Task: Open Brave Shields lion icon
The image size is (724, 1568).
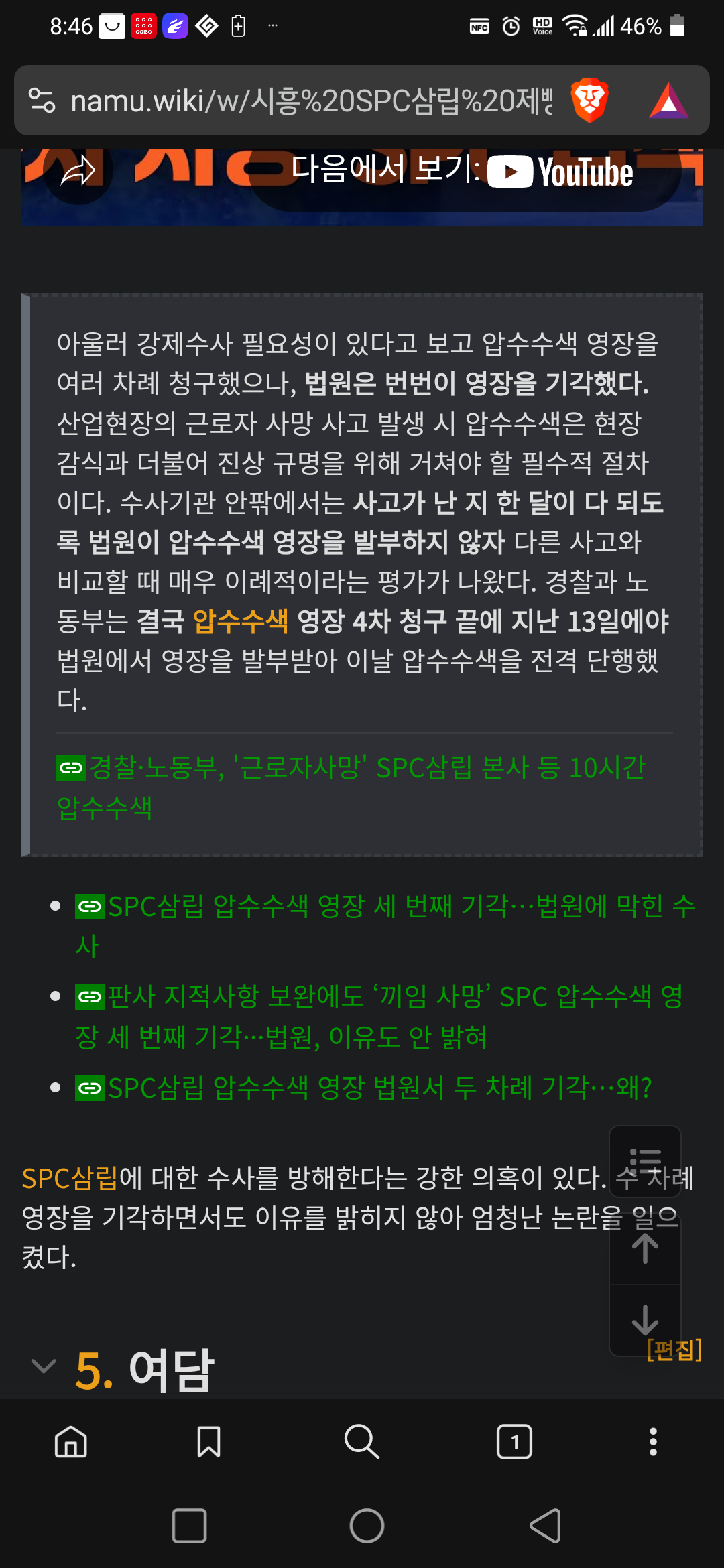Action: click(589, 101)
